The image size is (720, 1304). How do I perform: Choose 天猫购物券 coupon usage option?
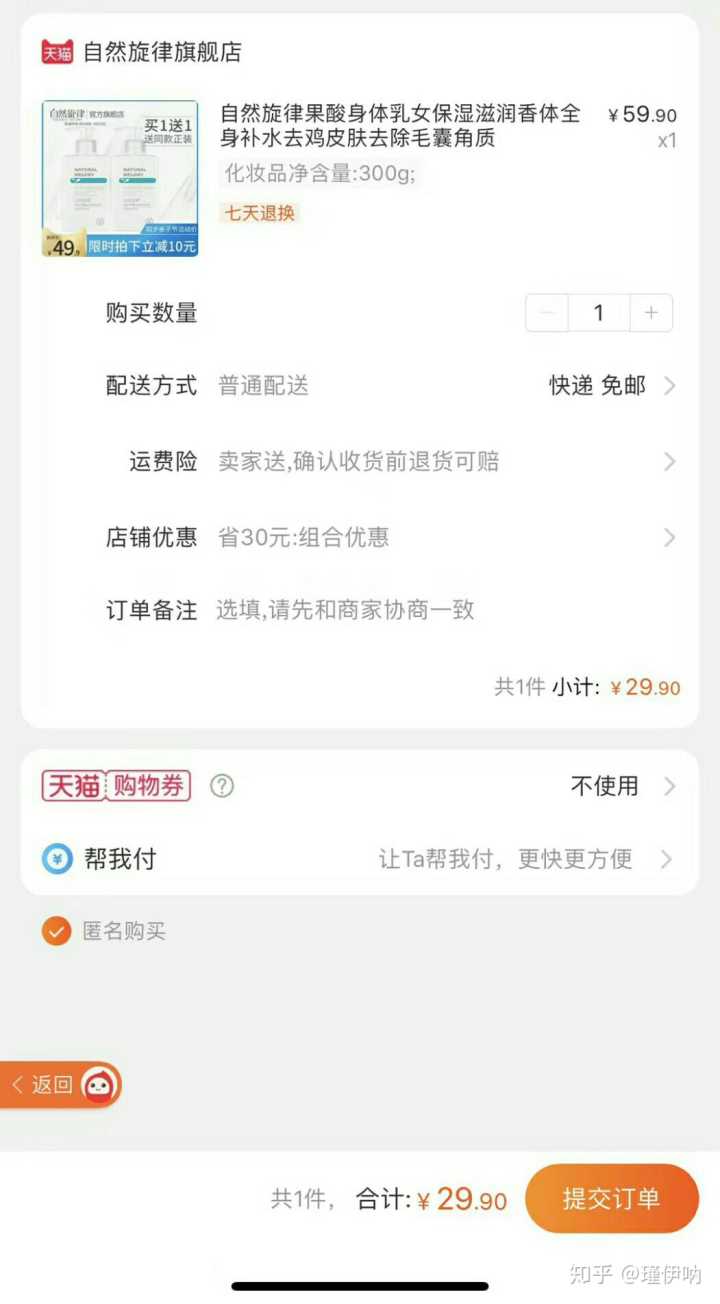[x=622, y=786]
